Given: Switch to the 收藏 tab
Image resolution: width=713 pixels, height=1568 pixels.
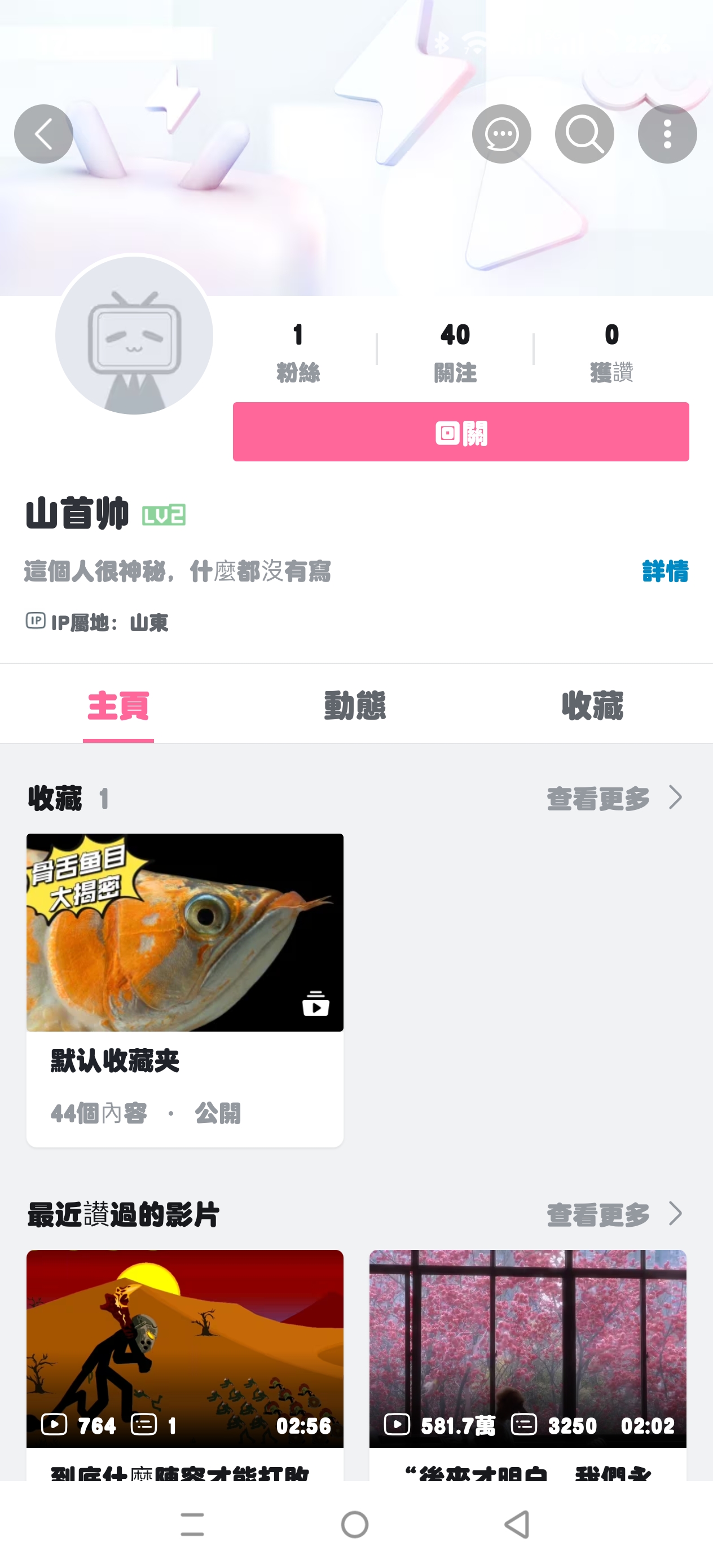Looking at the screenshot, I should pos(592,706).
